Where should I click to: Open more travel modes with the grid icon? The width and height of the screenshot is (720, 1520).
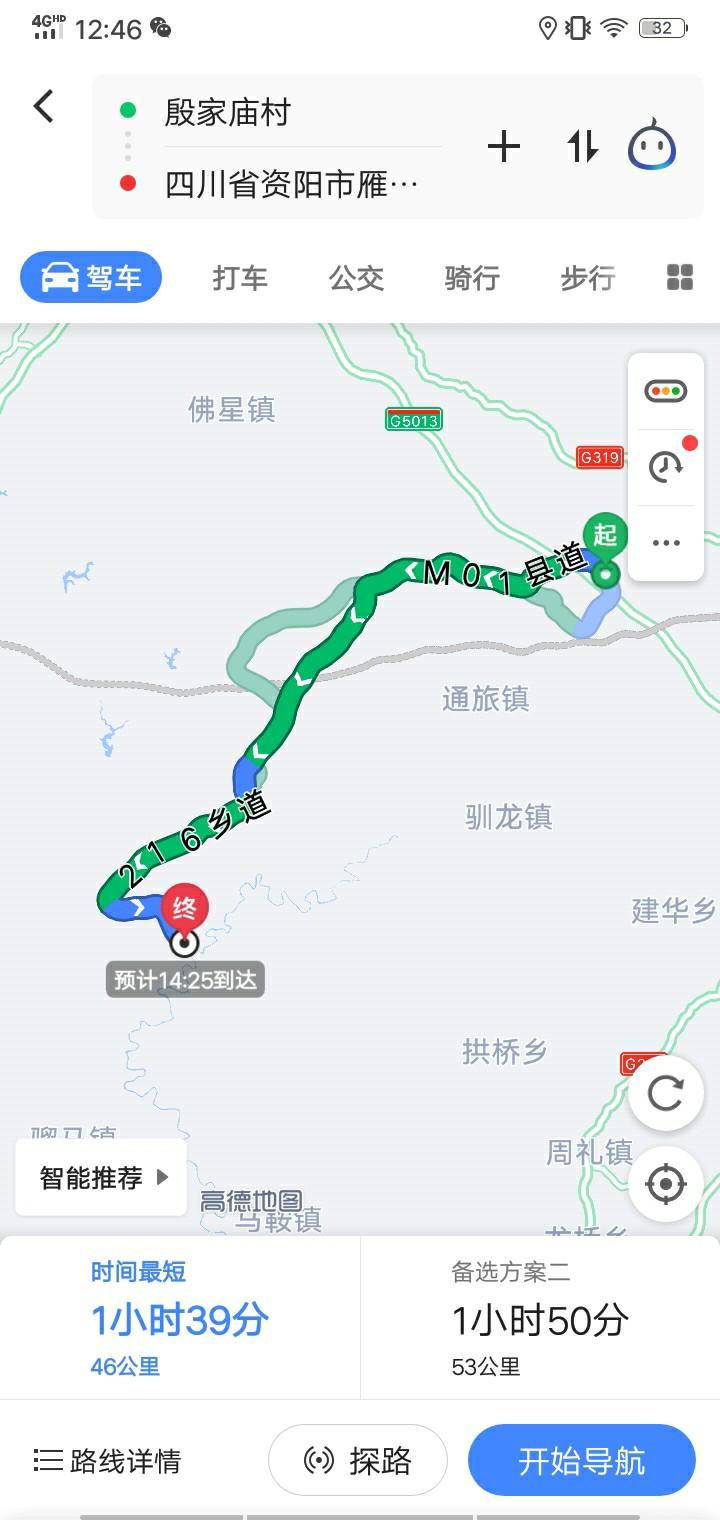(x=680, y=277)
